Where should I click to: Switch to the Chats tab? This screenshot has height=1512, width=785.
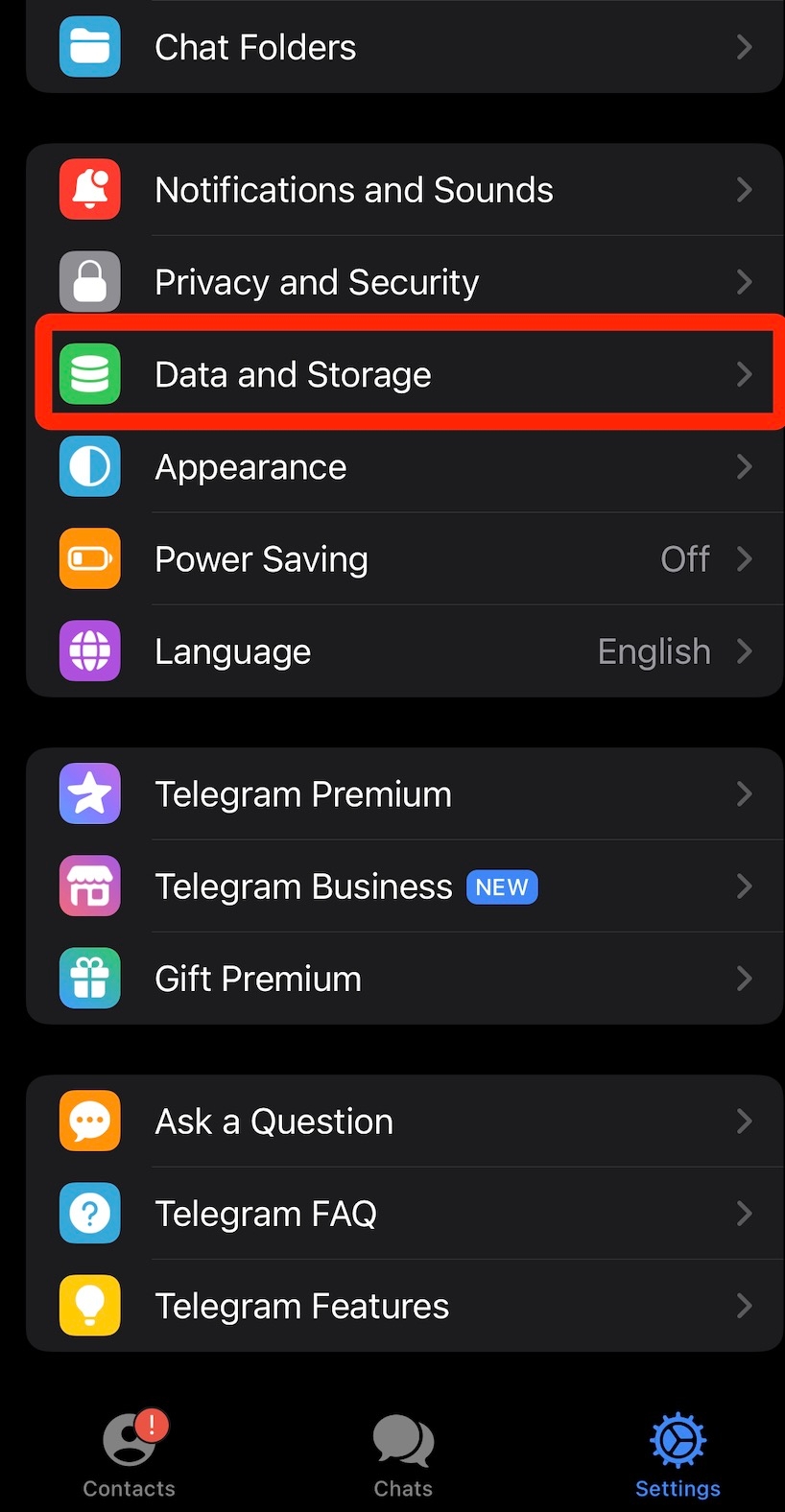(403, 1454)
